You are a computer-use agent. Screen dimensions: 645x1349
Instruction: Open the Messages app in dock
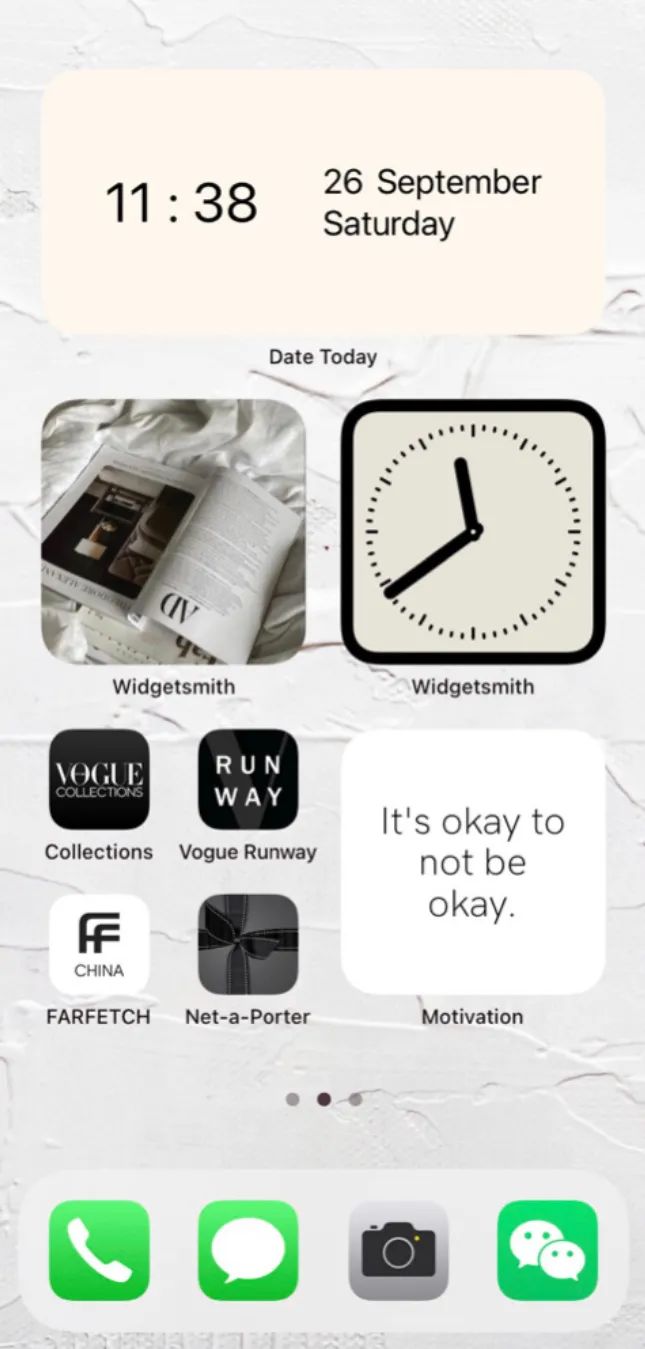pos(248,1250)
